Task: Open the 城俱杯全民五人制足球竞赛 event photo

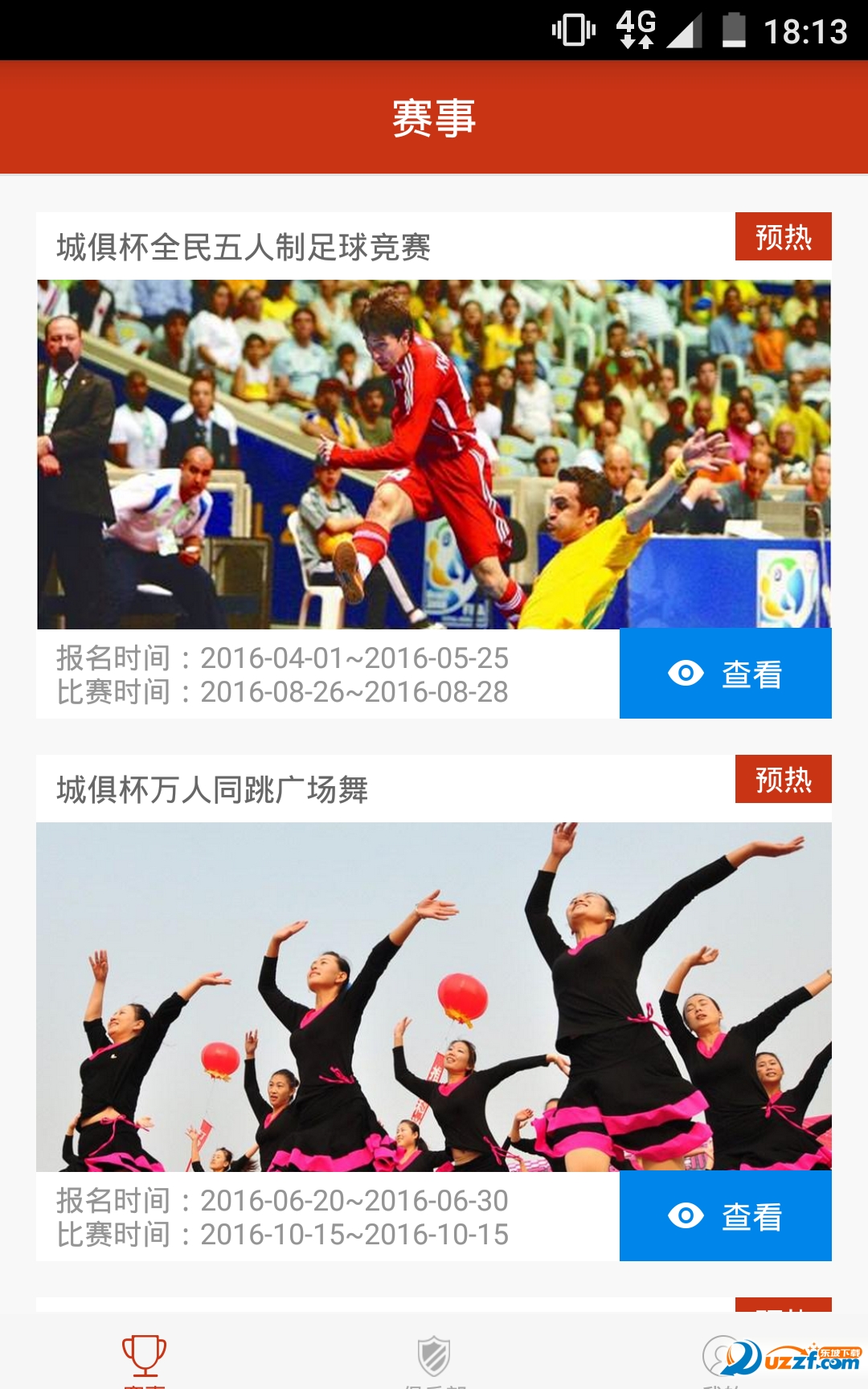Action: 434,454
